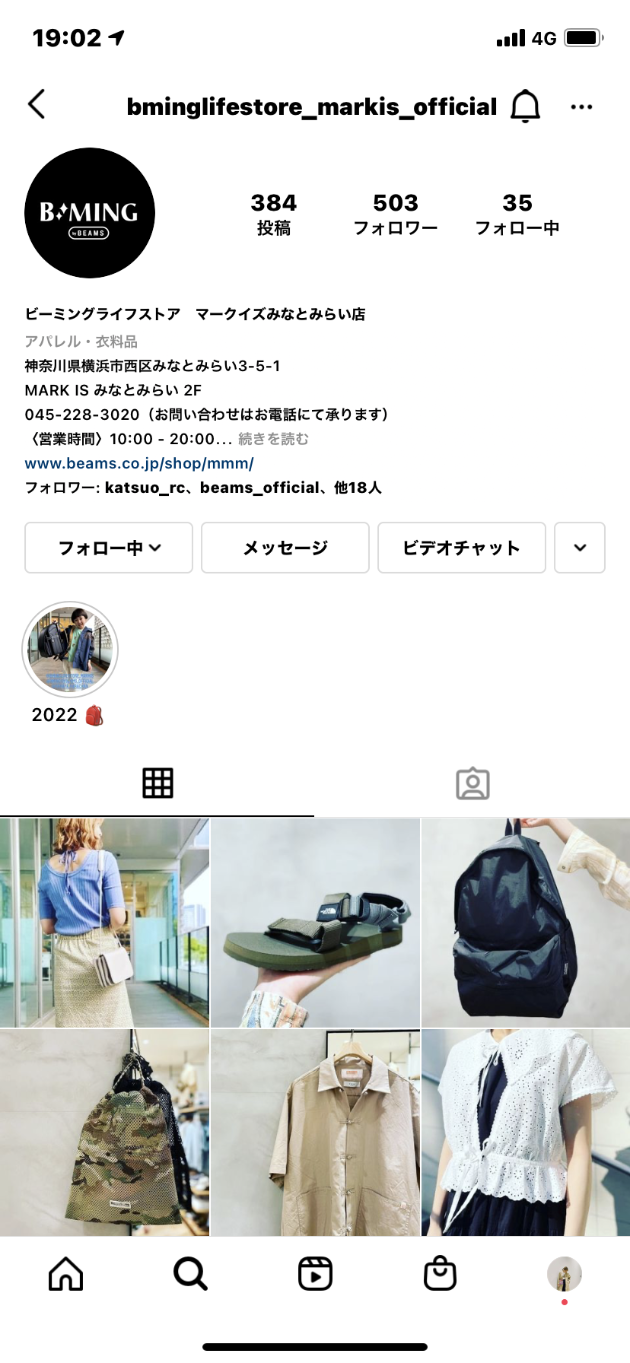The height and width of the screenshot is (1363, 630).
Task: Send a message via メッセージ button
Action: [285, 548]
